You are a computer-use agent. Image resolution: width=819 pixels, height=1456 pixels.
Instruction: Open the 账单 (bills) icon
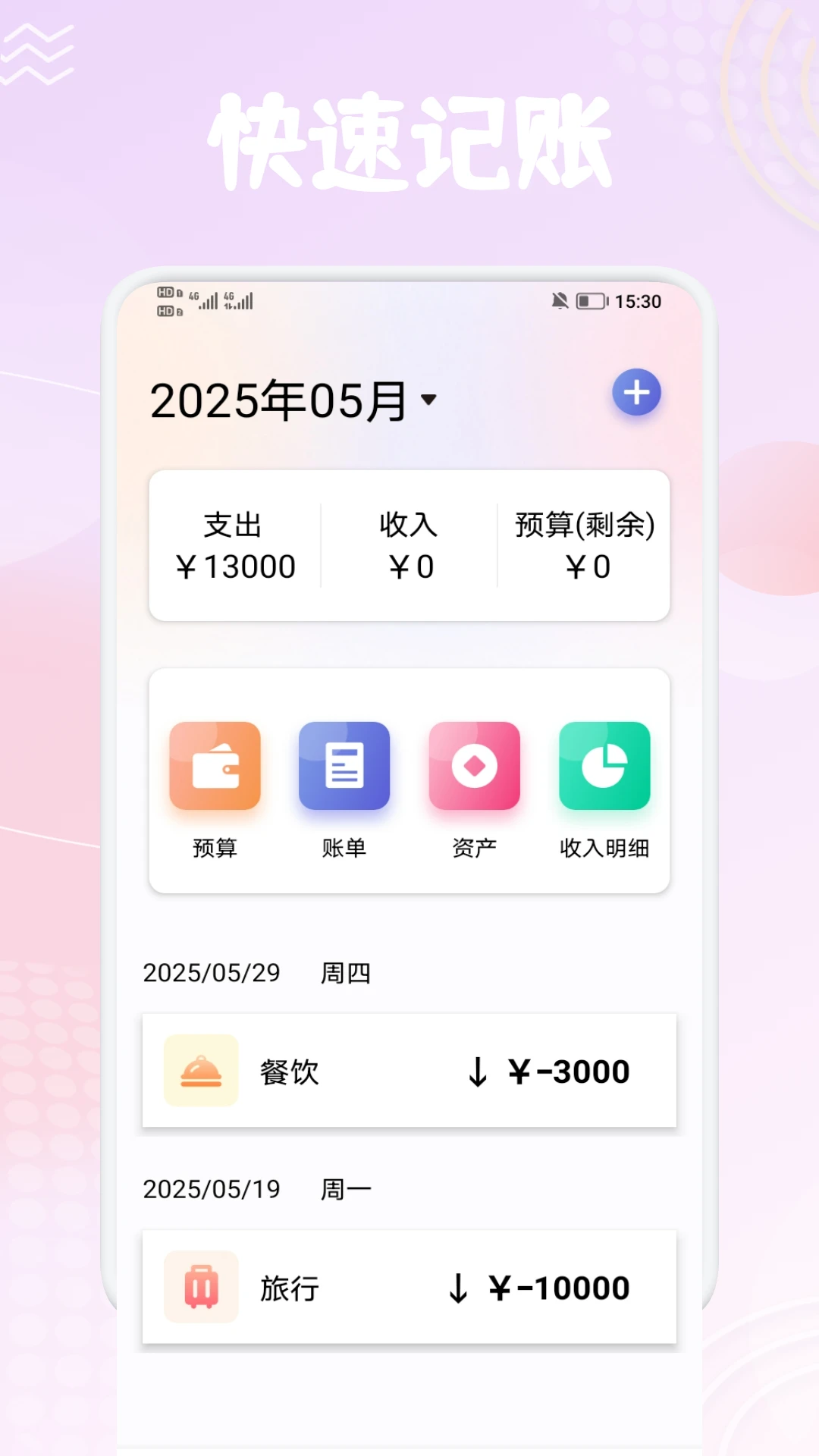click(x=344, y=765)
